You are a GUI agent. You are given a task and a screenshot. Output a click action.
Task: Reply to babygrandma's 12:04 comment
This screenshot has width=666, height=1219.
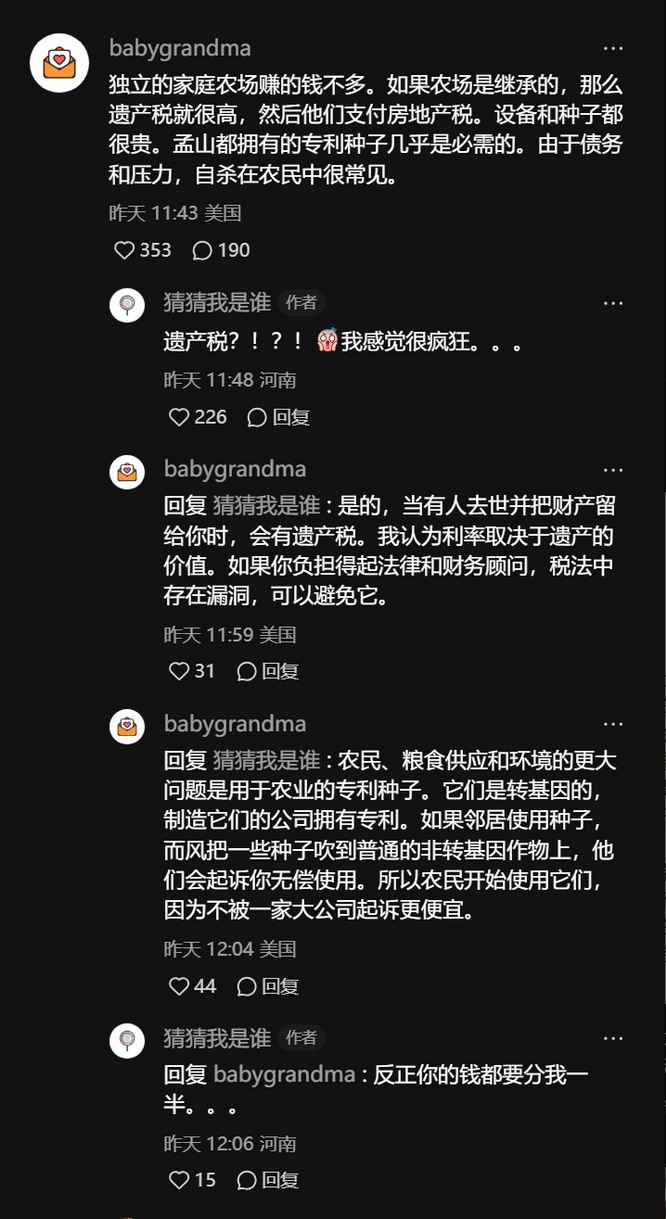(x=268, y=986)
